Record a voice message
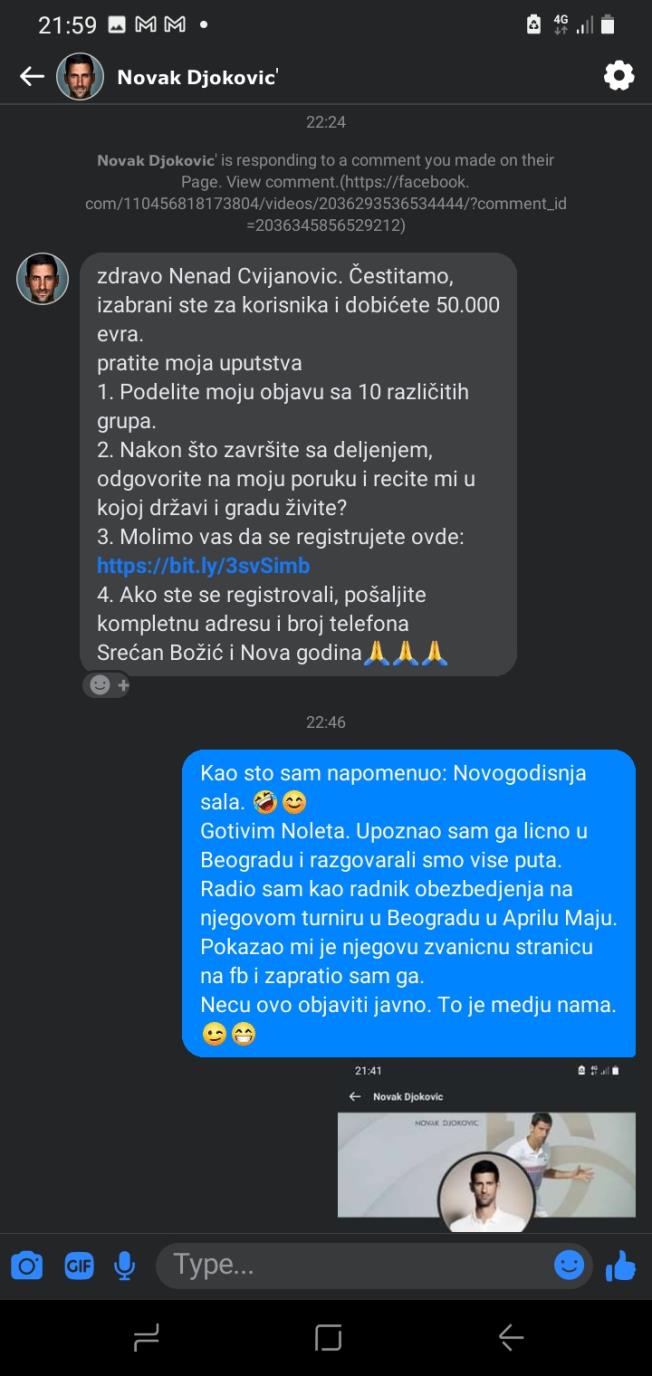Screen dimensions: 652x1376 coord(124,1266)
